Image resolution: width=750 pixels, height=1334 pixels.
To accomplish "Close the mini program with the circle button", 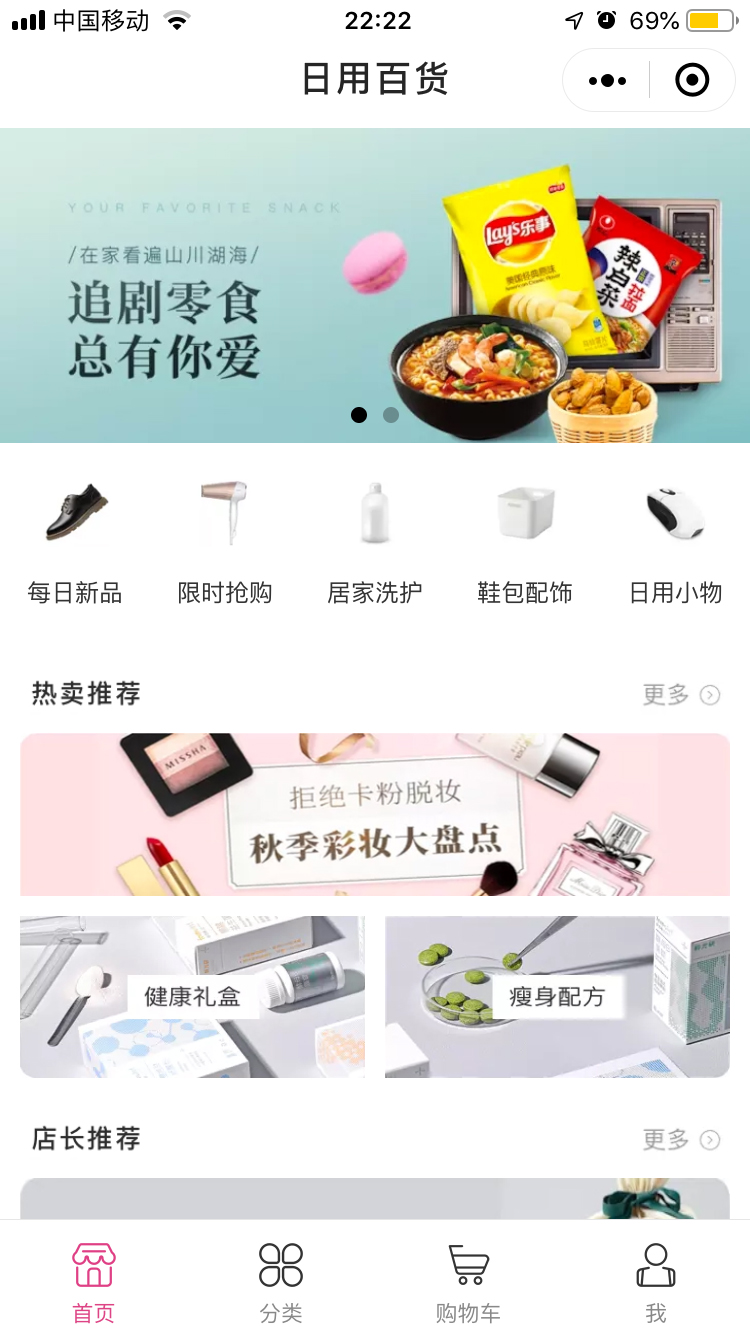I will click(692, 80).
